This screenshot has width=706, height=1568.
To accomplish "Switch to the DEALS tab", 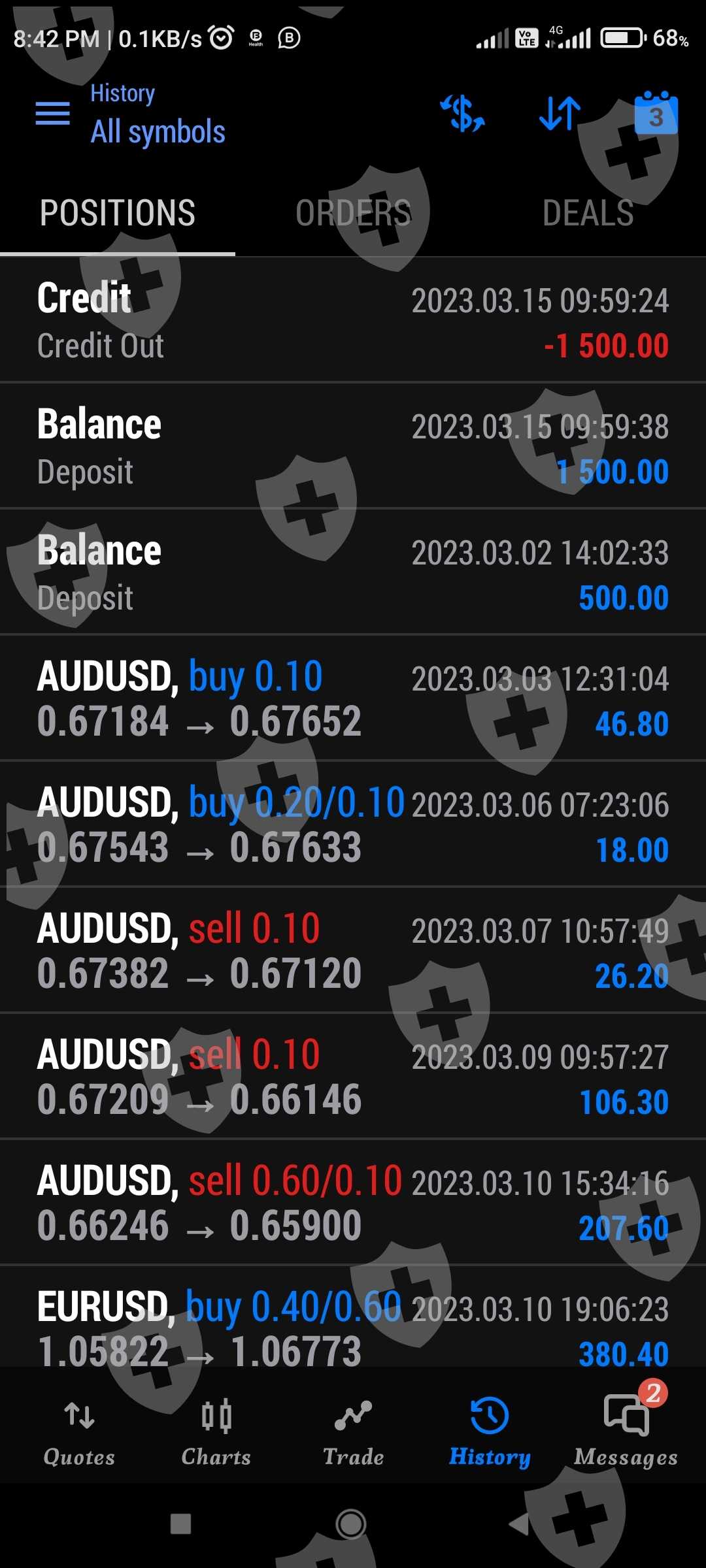I will 588,213.
